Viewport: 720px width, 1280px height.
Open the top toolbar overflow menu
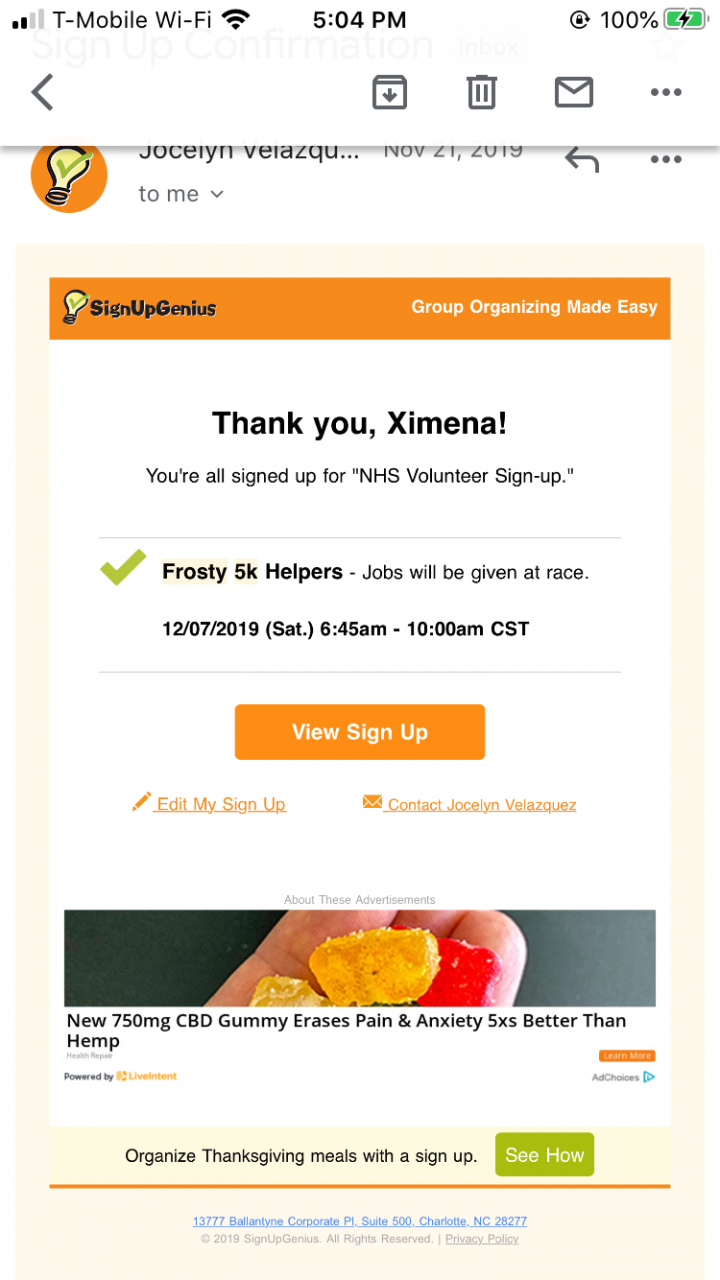click(x=665, y=93)
